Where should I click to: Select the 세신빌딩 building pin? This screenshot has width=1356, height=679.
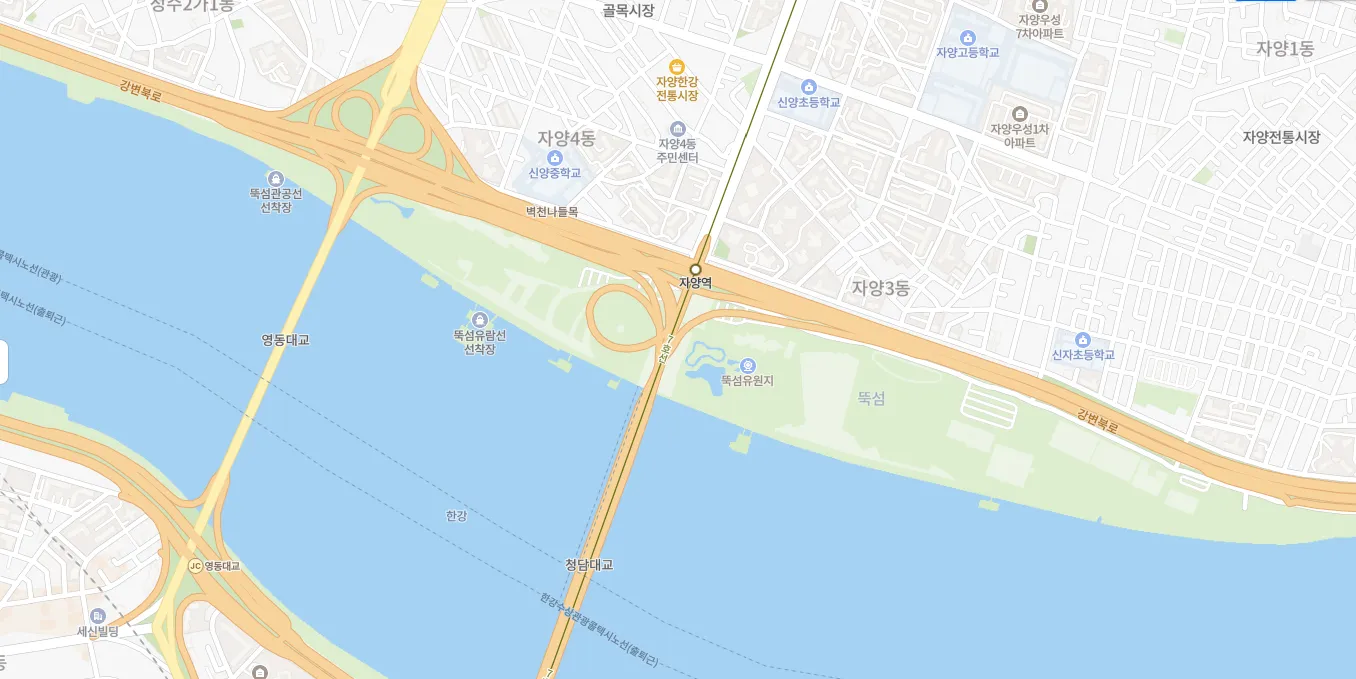coord(98,616)
